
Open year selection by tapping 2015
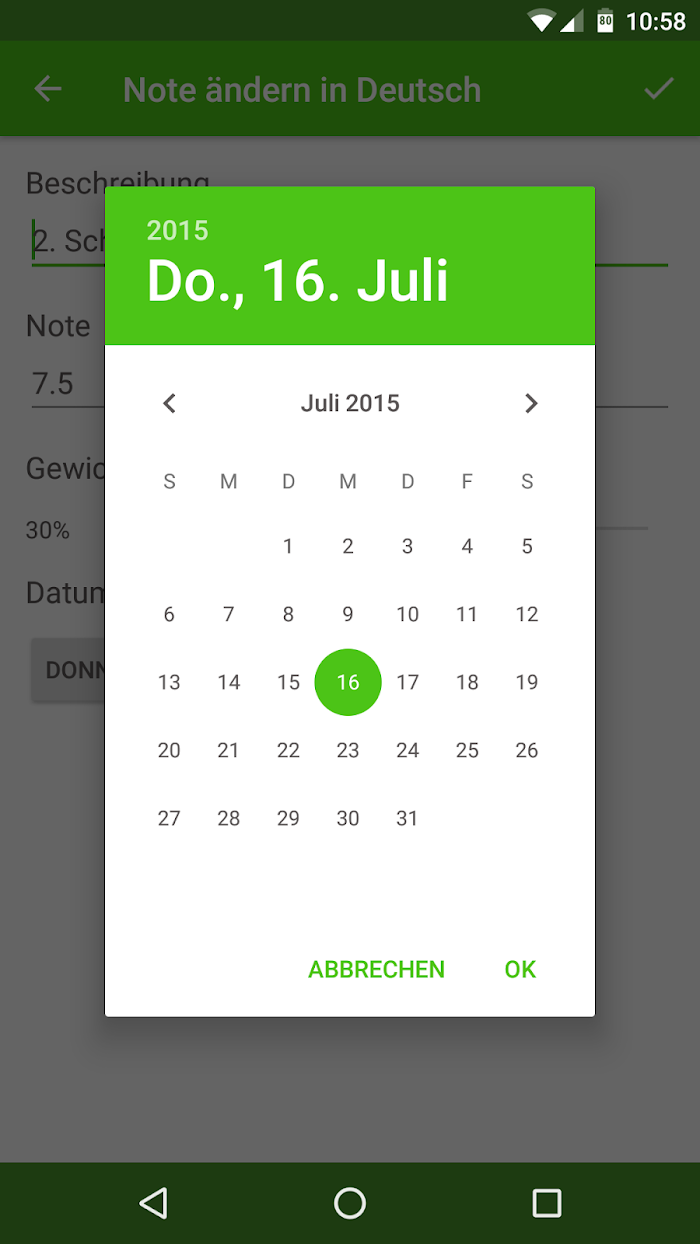[178, 231]
